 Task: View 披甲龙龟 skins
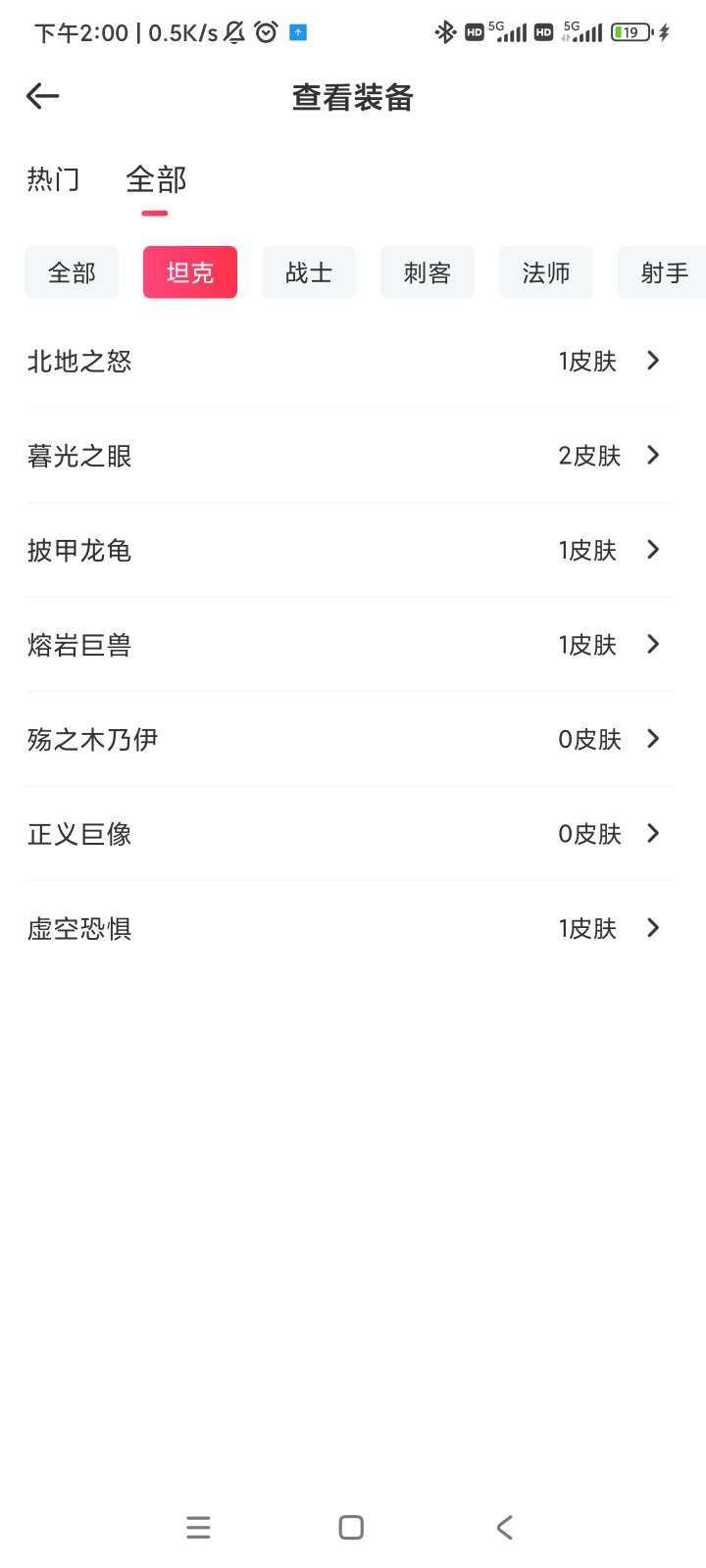(349, 550)
